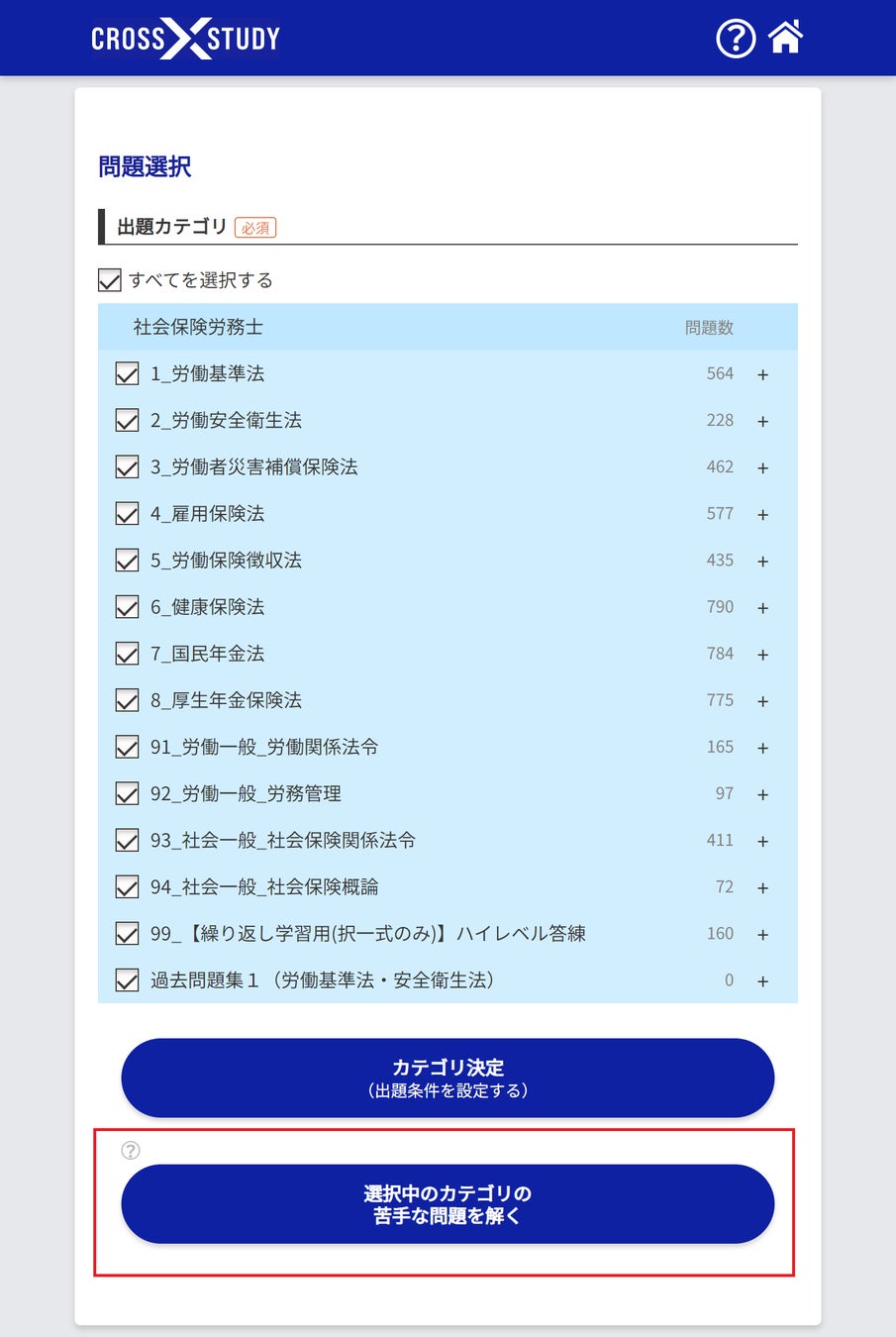Open the help question mark icon
Screen dimensions: 896x1337
[736, 39]
